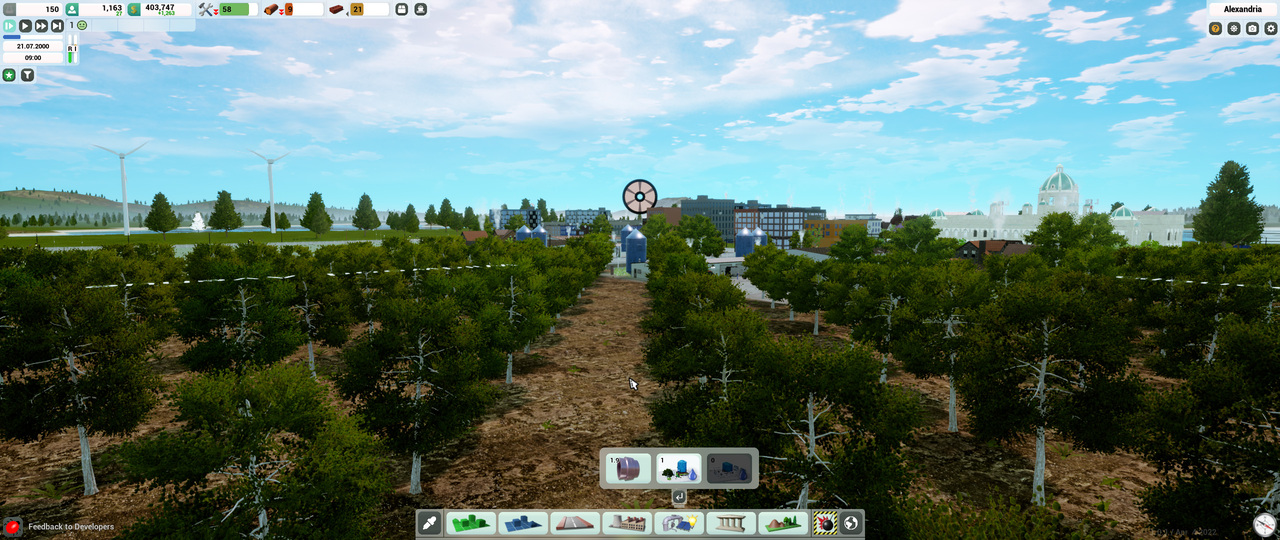Screen dimensions: 1280x540
Task: Open the roads building category
Action: [x=574, y=523]
